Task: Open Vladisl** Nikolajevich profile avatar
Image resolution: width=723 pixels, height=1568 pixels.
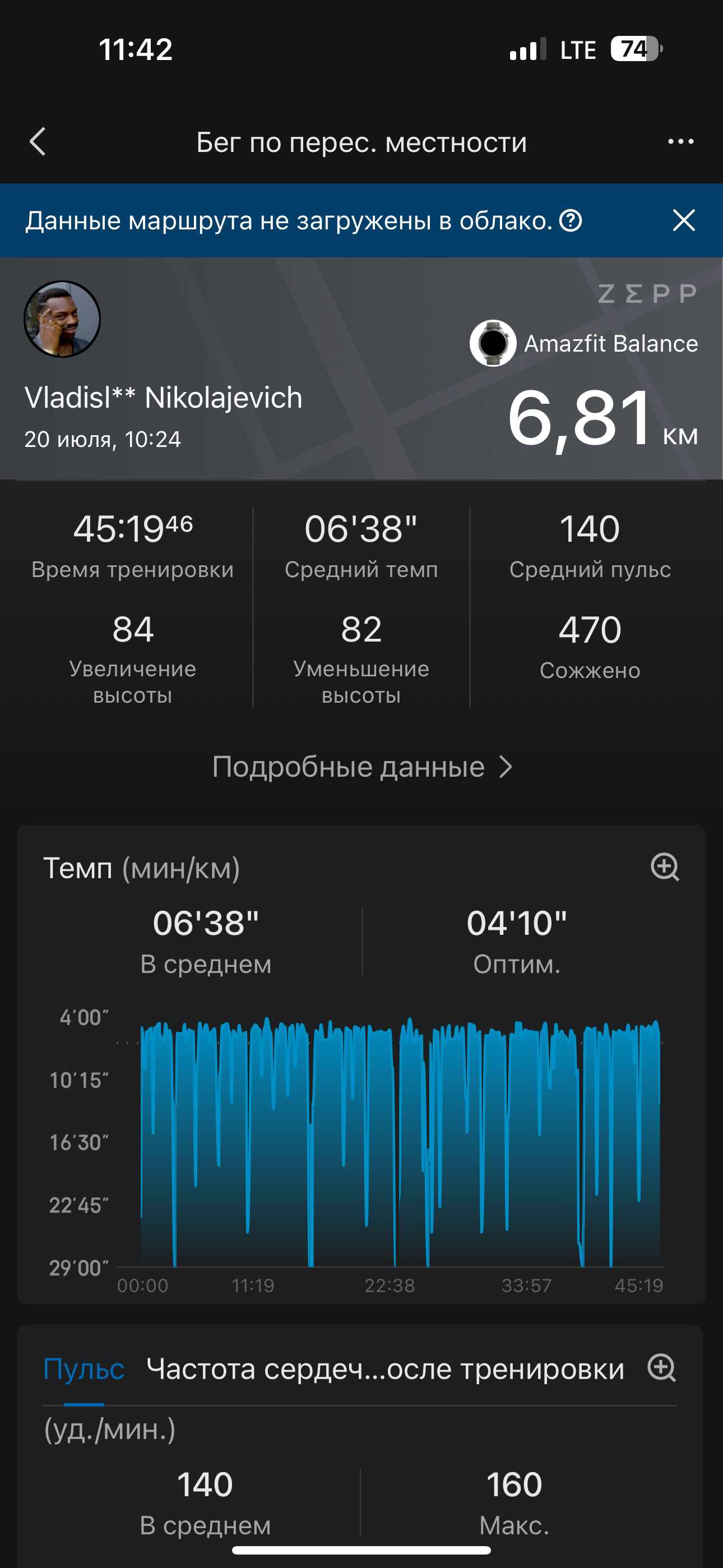Action: pyautogui.click(x=62, y=319)
